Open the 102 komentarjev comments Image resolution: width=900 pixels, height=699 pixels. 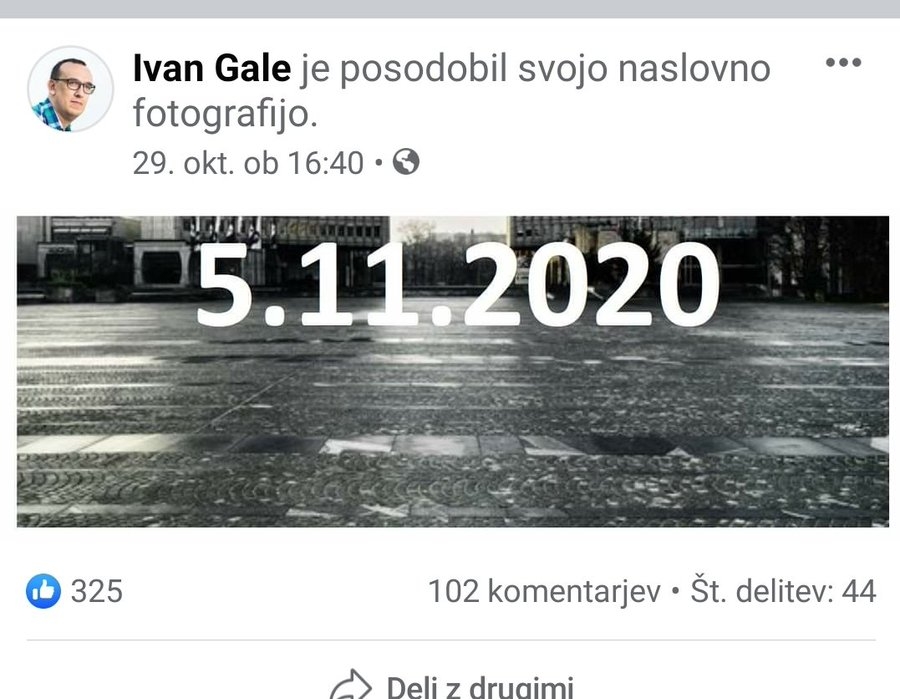[x=544, y=592]
